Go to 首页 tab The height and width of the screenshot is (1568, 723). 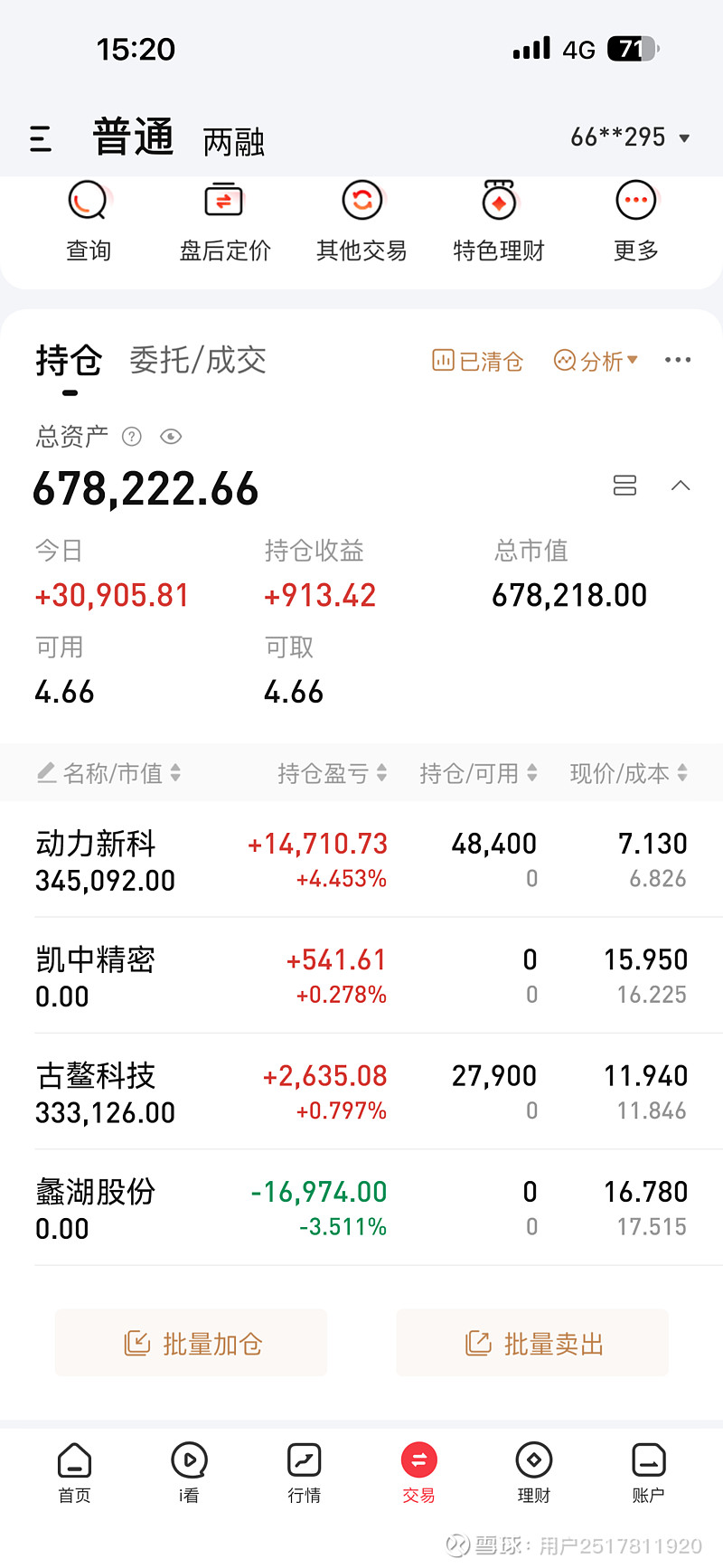pos(74,1473)
